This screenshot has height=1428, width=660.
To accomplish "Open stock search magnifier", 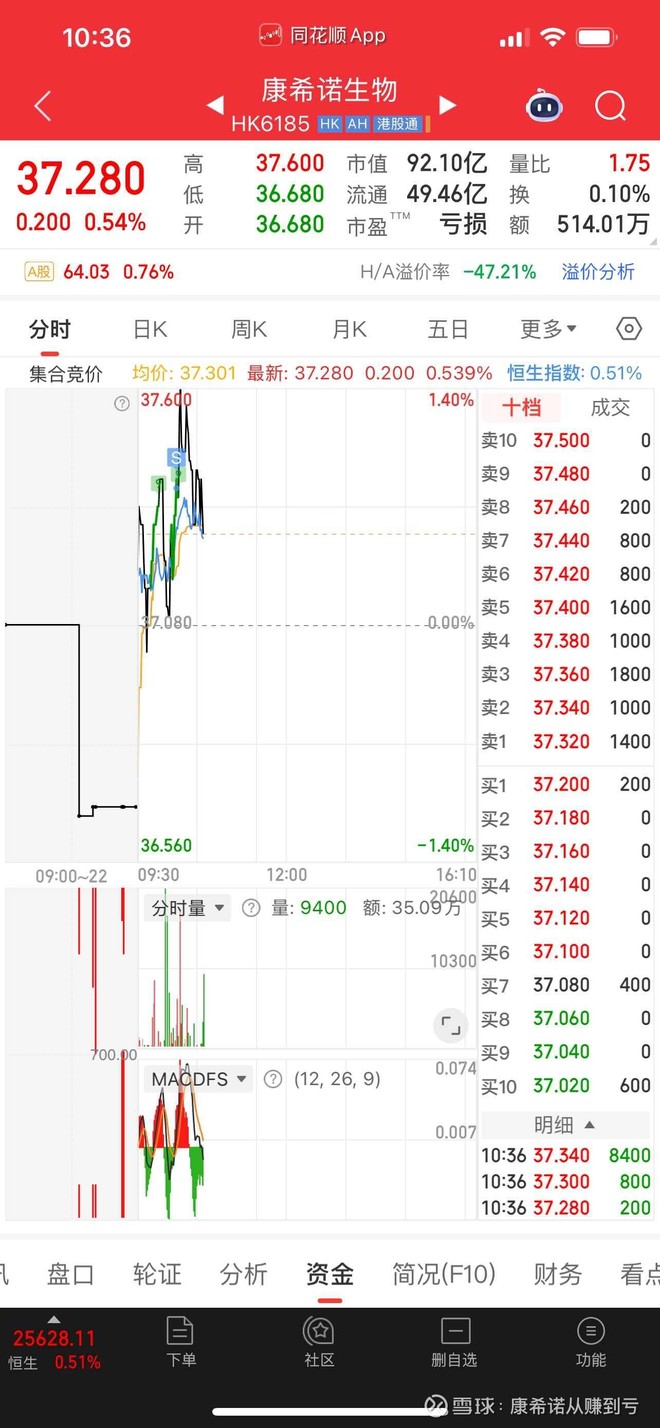I will 609,106.
